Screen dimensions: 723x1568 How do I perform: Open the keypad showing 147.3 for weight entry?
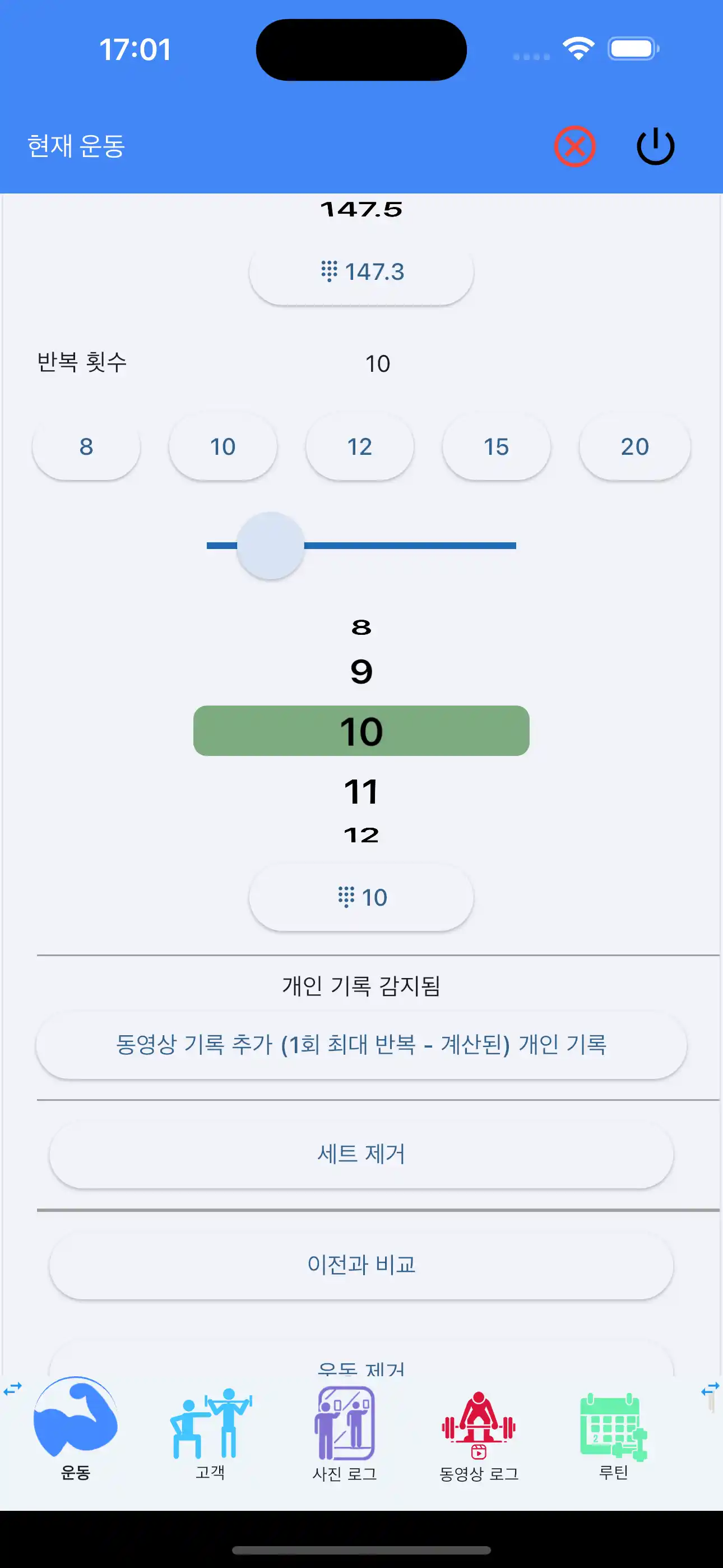point(361,271)
